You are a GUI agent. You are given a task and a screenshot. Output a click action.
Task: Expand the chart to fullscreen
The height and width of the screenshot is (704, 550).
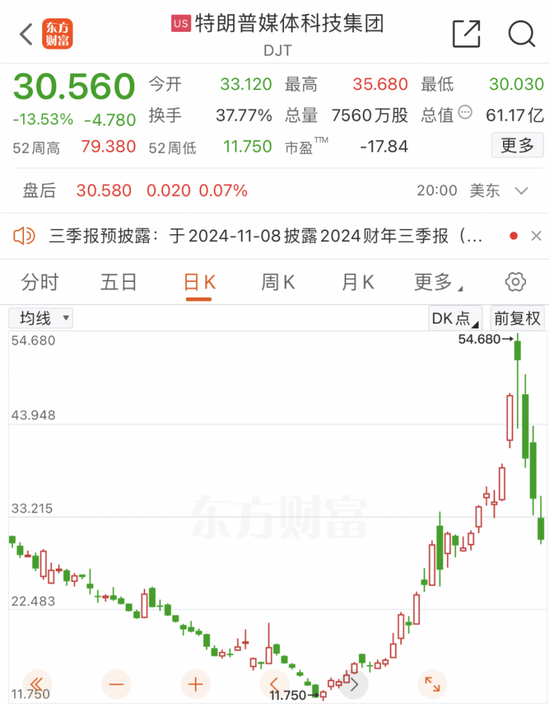pos(432,684)
